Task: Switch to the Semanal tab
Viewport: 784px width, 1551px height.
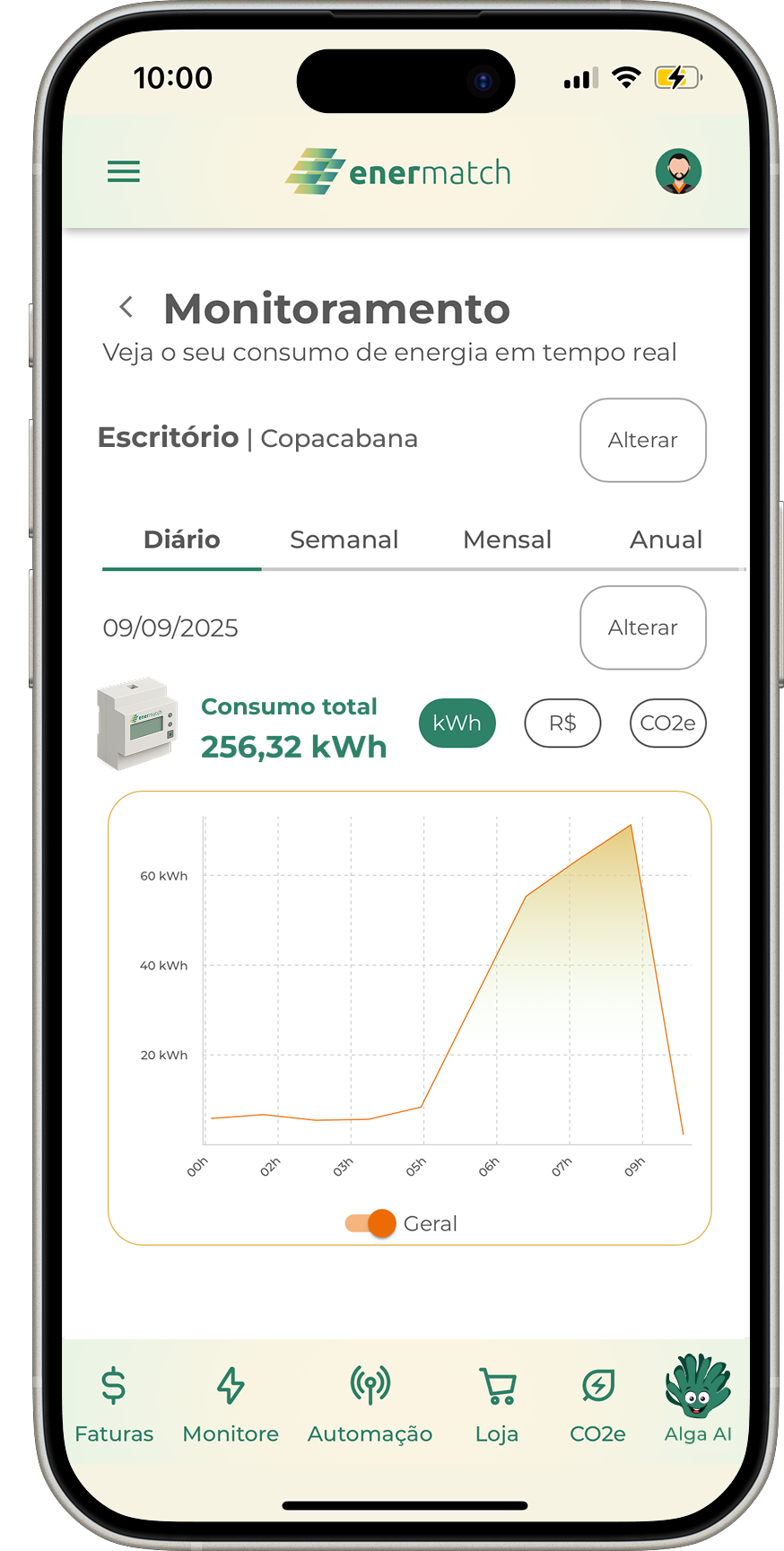Action: tap(344, 539)
